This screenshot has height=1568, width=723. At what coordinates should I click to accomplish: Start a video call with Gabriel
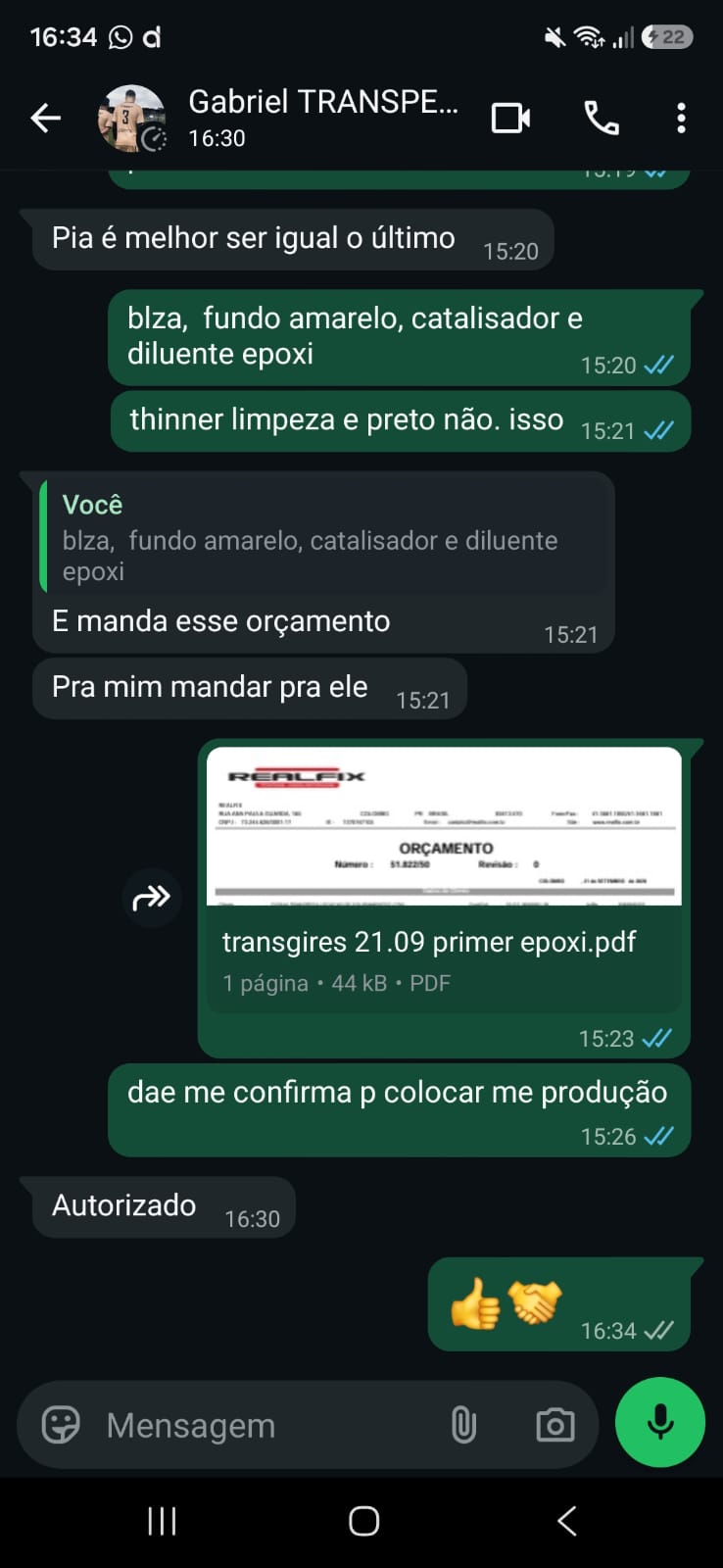[510, 119]
